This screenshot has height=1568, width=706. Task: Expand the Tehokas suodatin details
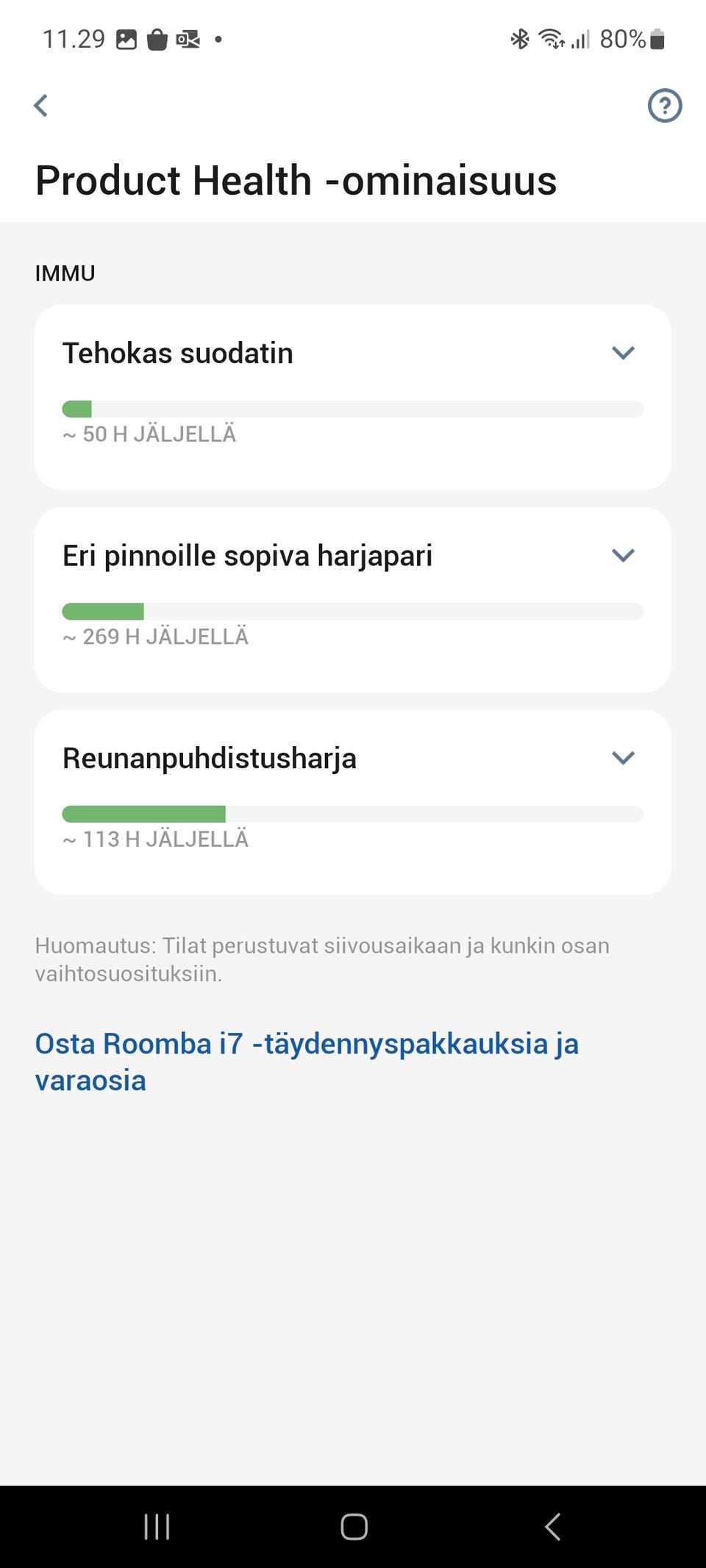pos(622,353)
